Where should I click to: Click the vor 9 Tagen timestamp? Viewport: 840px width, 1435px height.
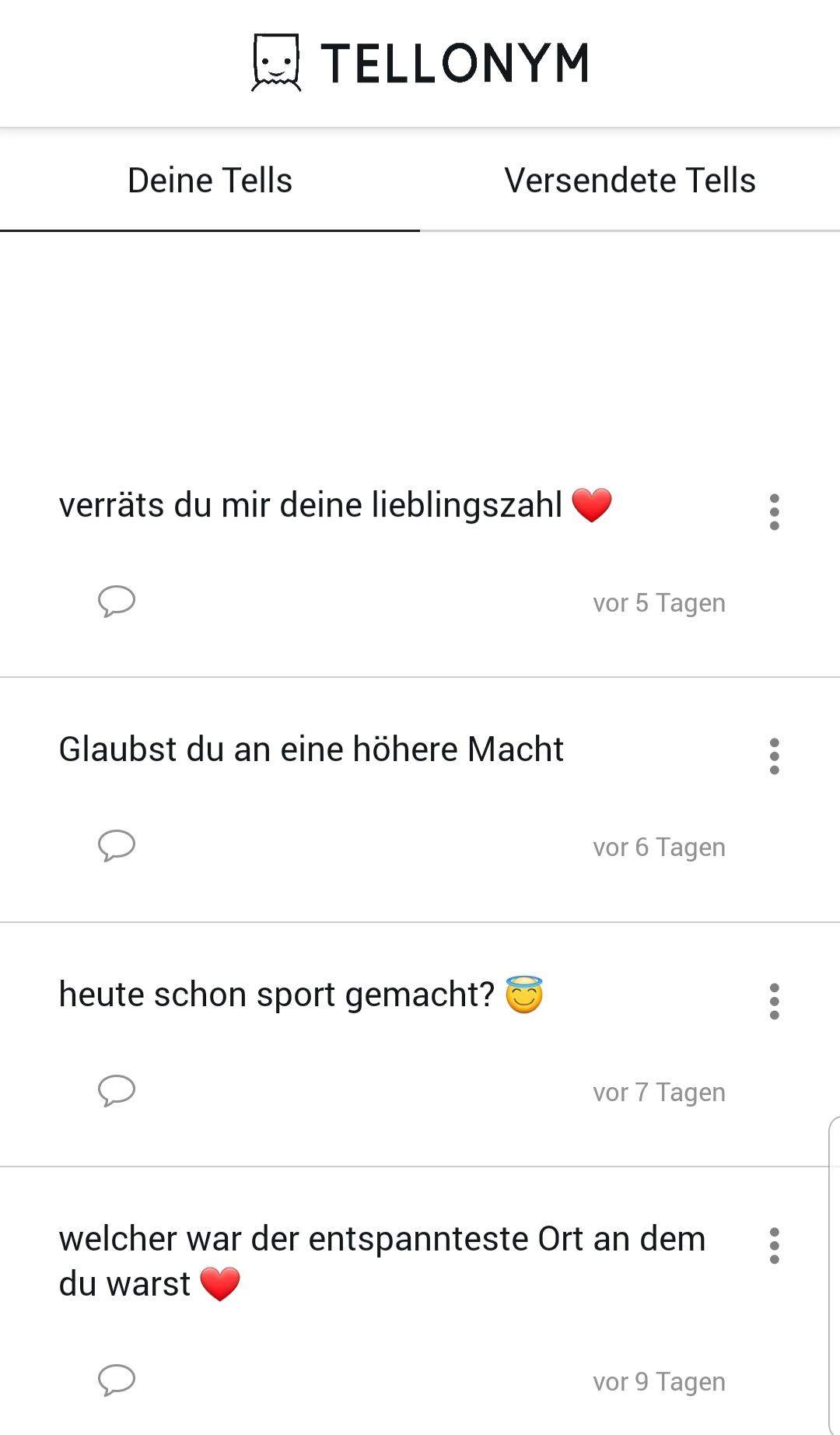(x=658, y=1381)
